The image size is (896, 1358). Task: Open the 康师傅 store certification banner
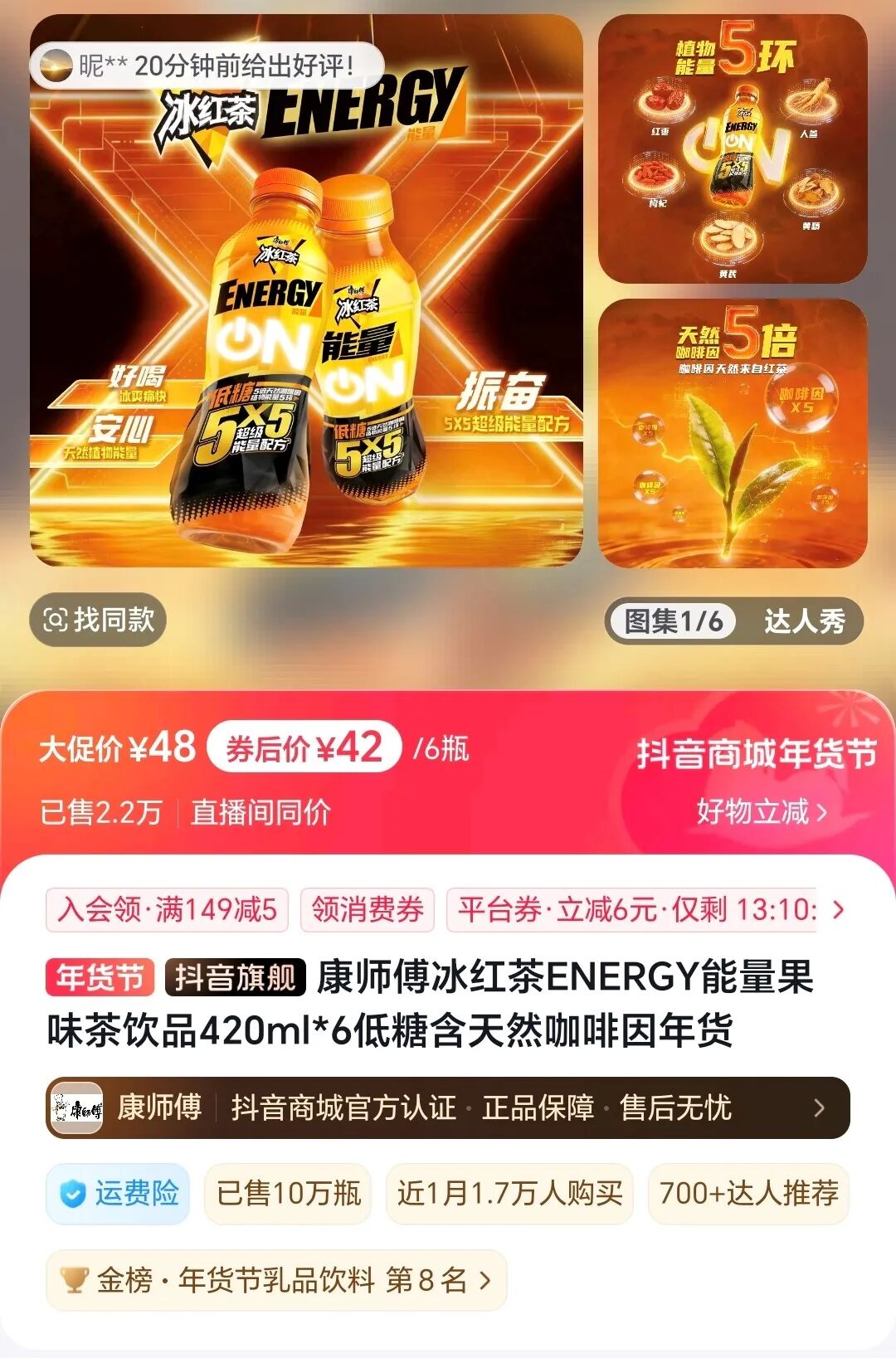[448, 1107]
